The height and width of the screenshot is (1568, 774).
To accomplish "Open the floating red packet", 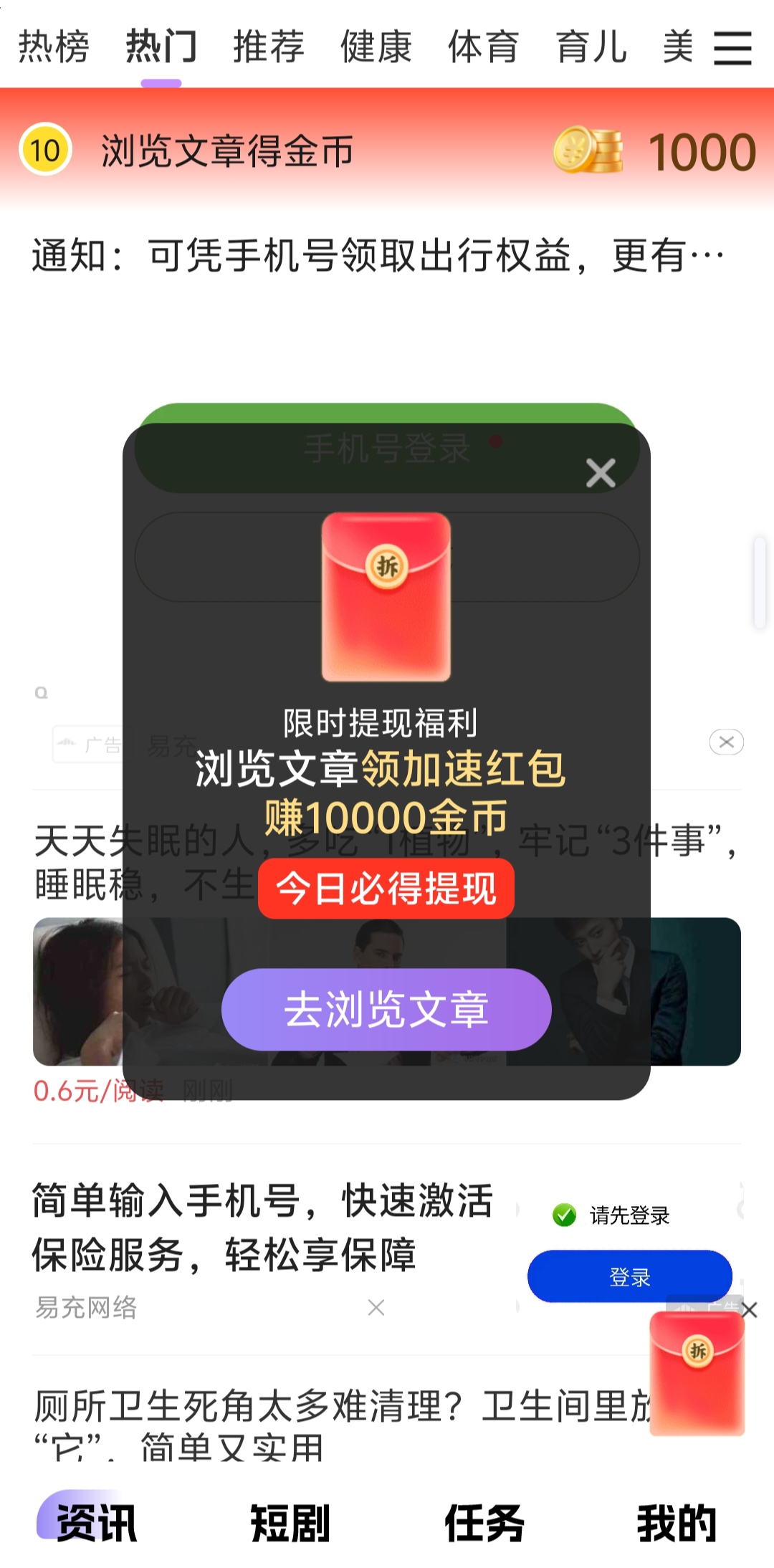I will pos(697,1374).
